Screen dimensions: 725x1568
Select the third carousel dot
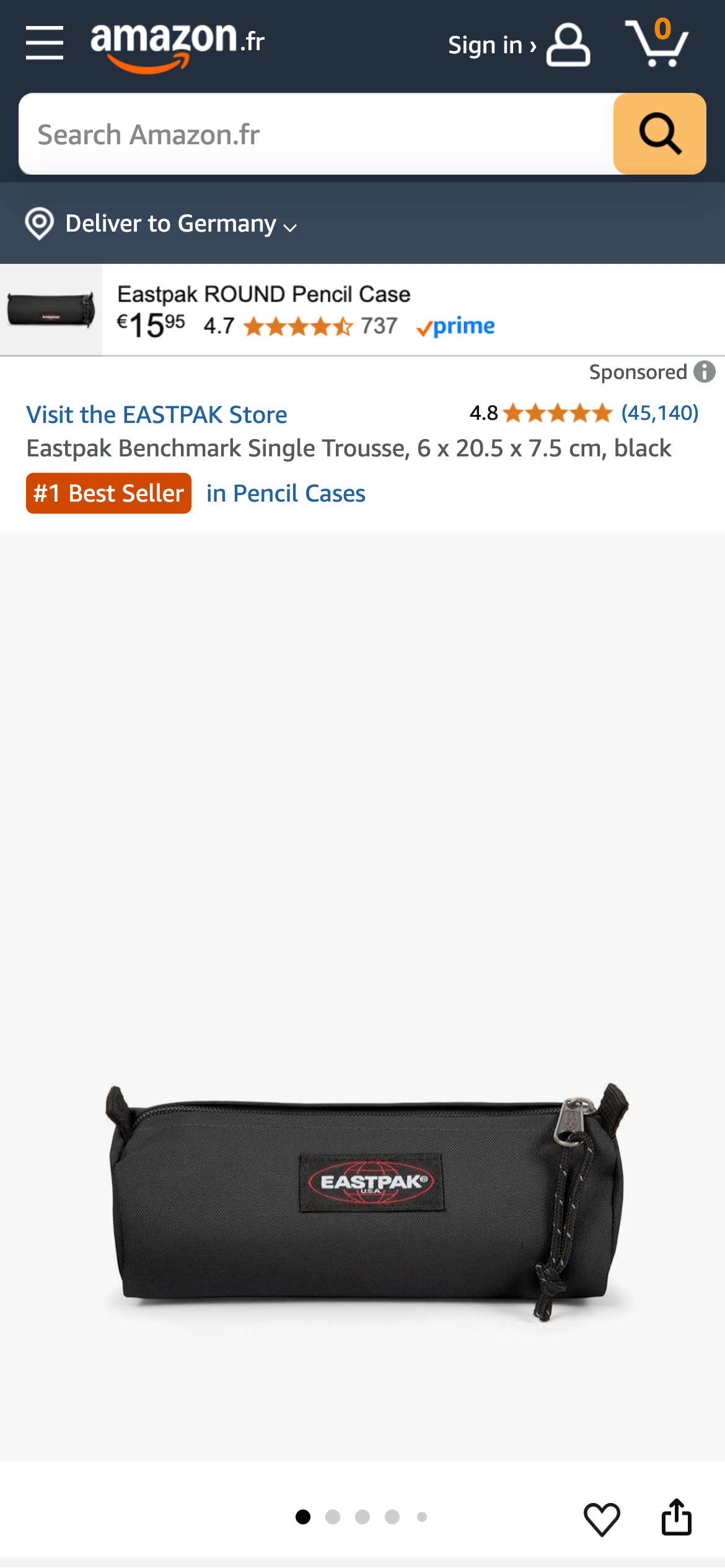pyautogui.click(x=362, y=1517)
